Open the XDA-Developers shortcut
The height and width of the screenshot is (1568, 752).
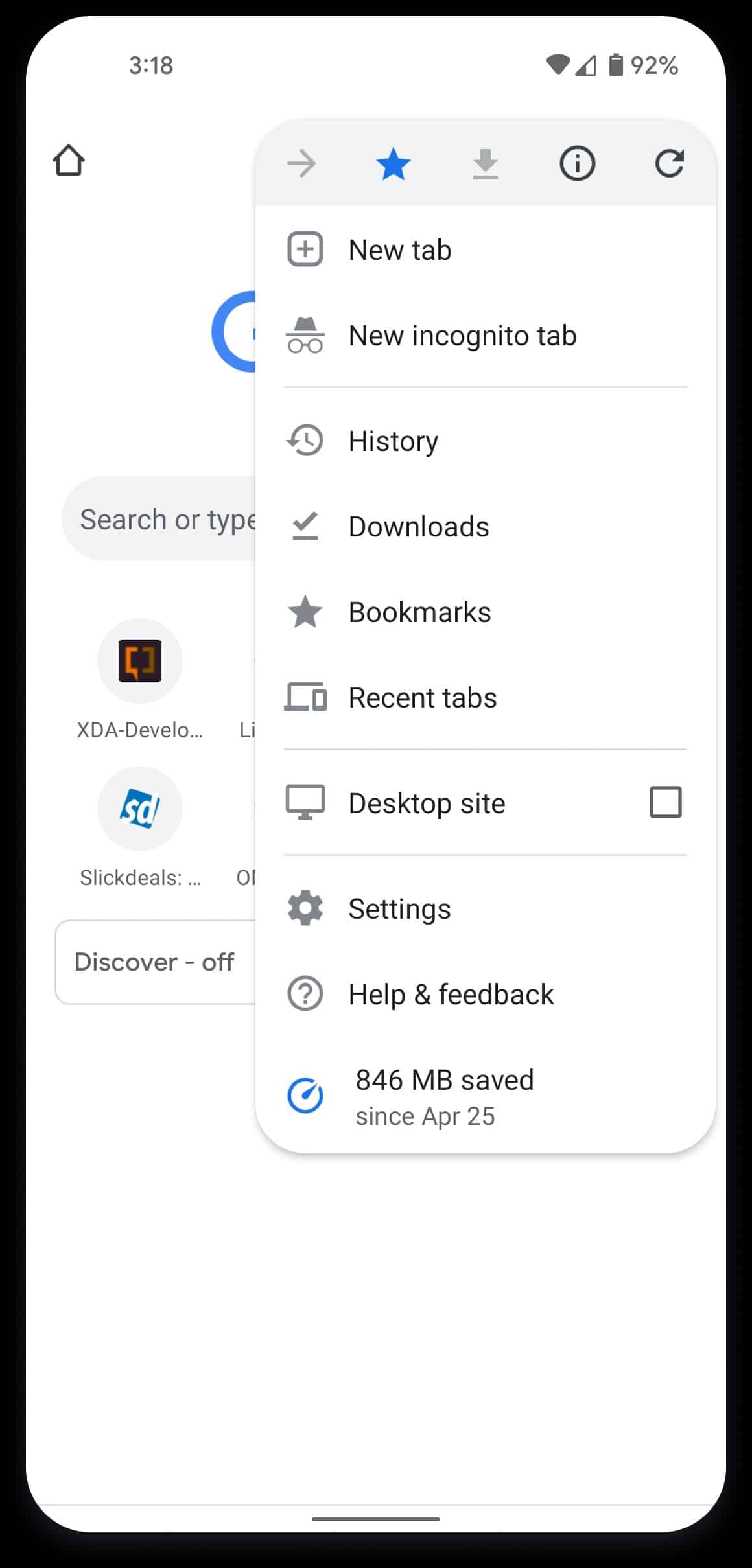(x=140, y=662)
